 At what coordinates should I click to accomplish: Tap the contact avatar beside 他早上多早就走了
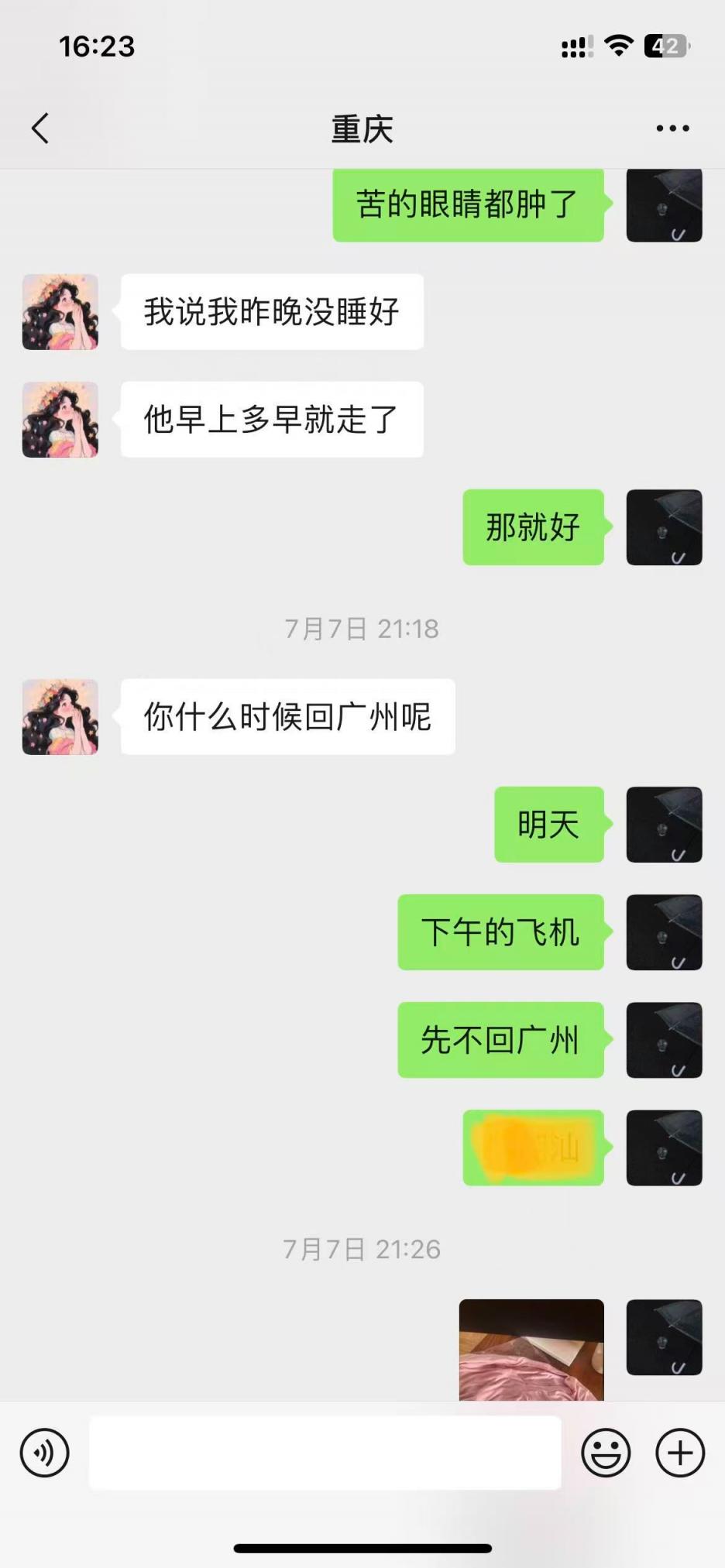point(60,420)
